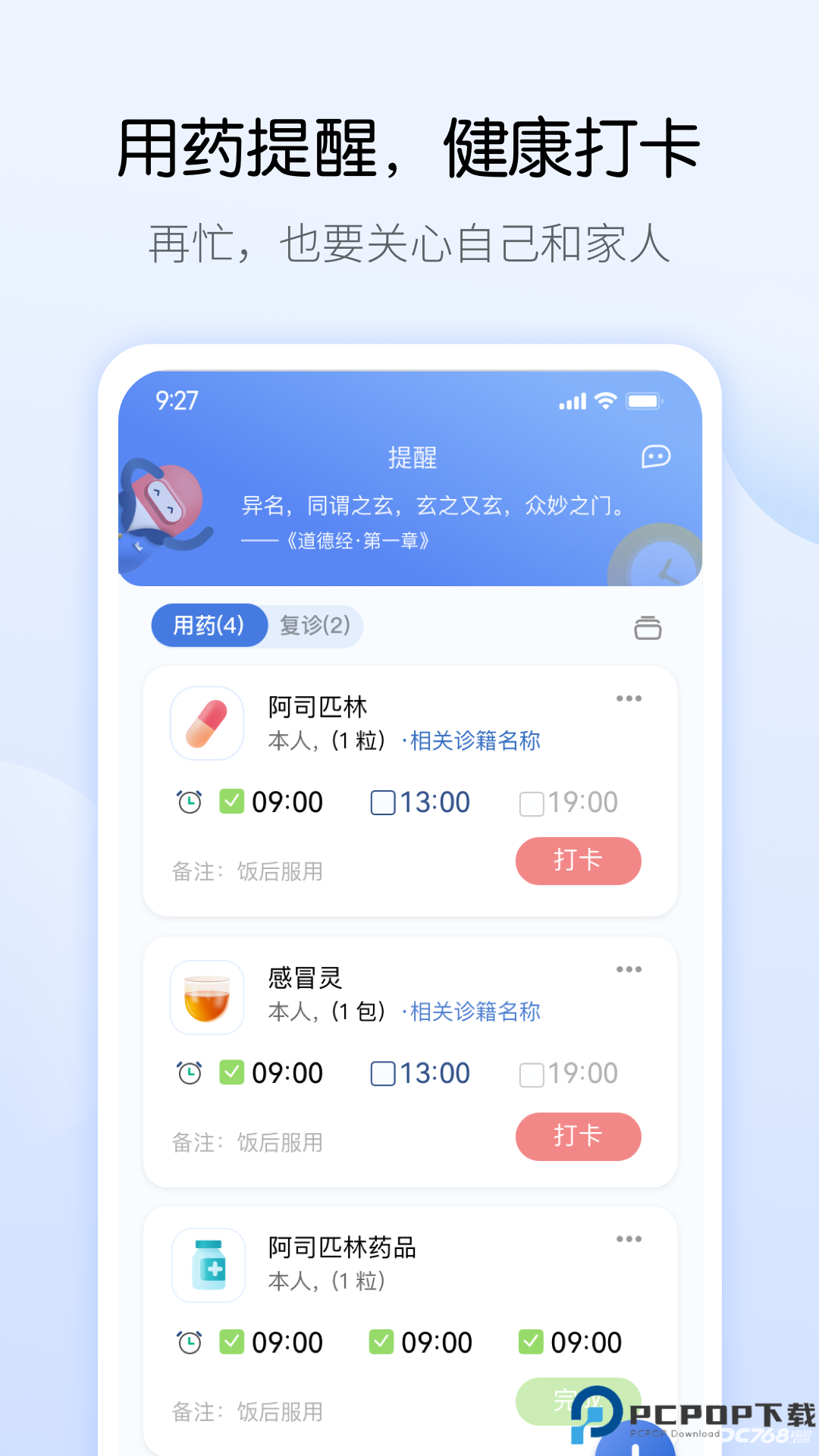
Task: Uncheck the first 09:00 checkbox on 阿司匹林药品 card
Action: (x=233, y=1341)
